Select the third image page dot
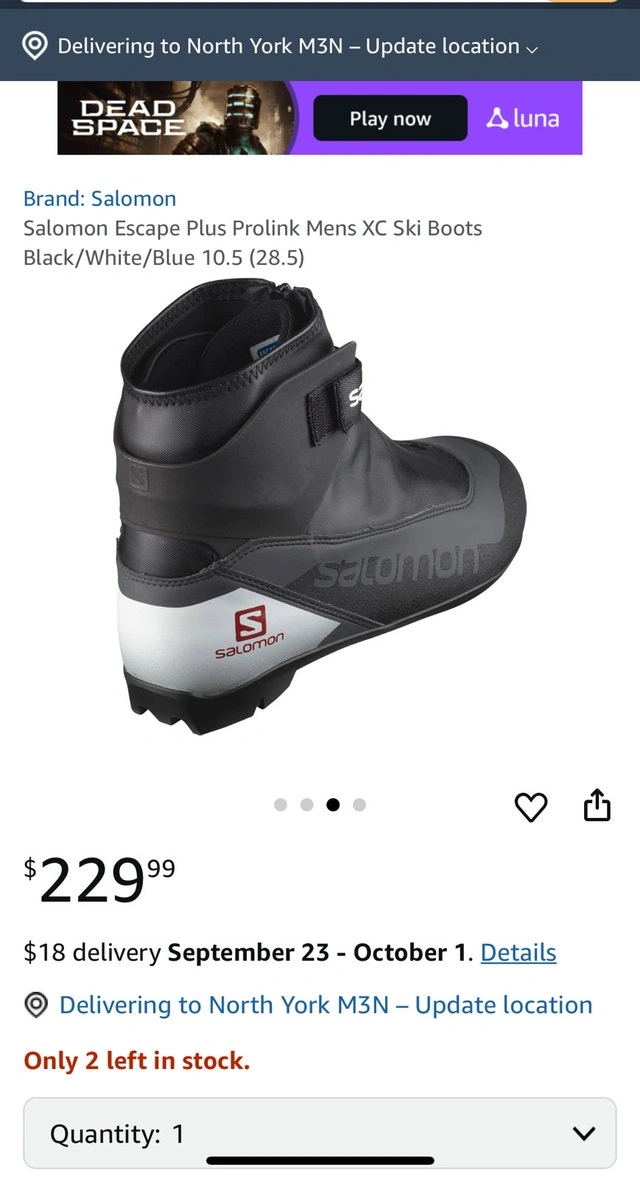Image resolution: width=640 pixels, height=1178 pixels. [333, 805]
